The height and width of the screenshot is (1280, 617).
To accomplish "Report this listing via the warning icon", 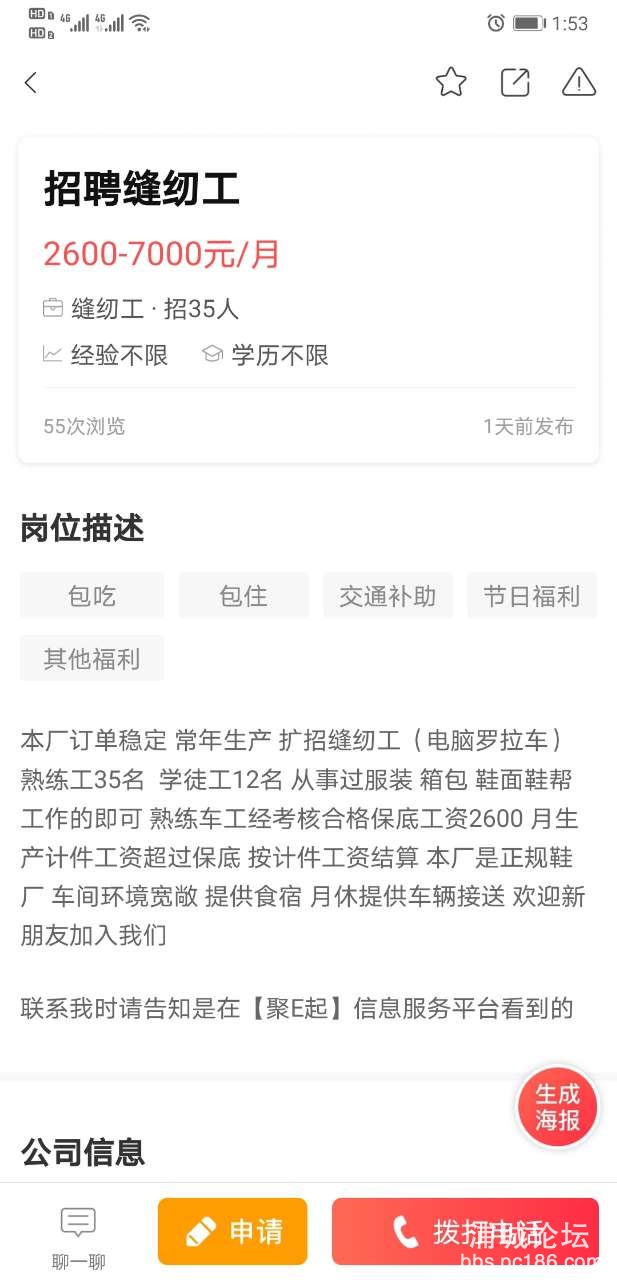I will click(579, 83).
